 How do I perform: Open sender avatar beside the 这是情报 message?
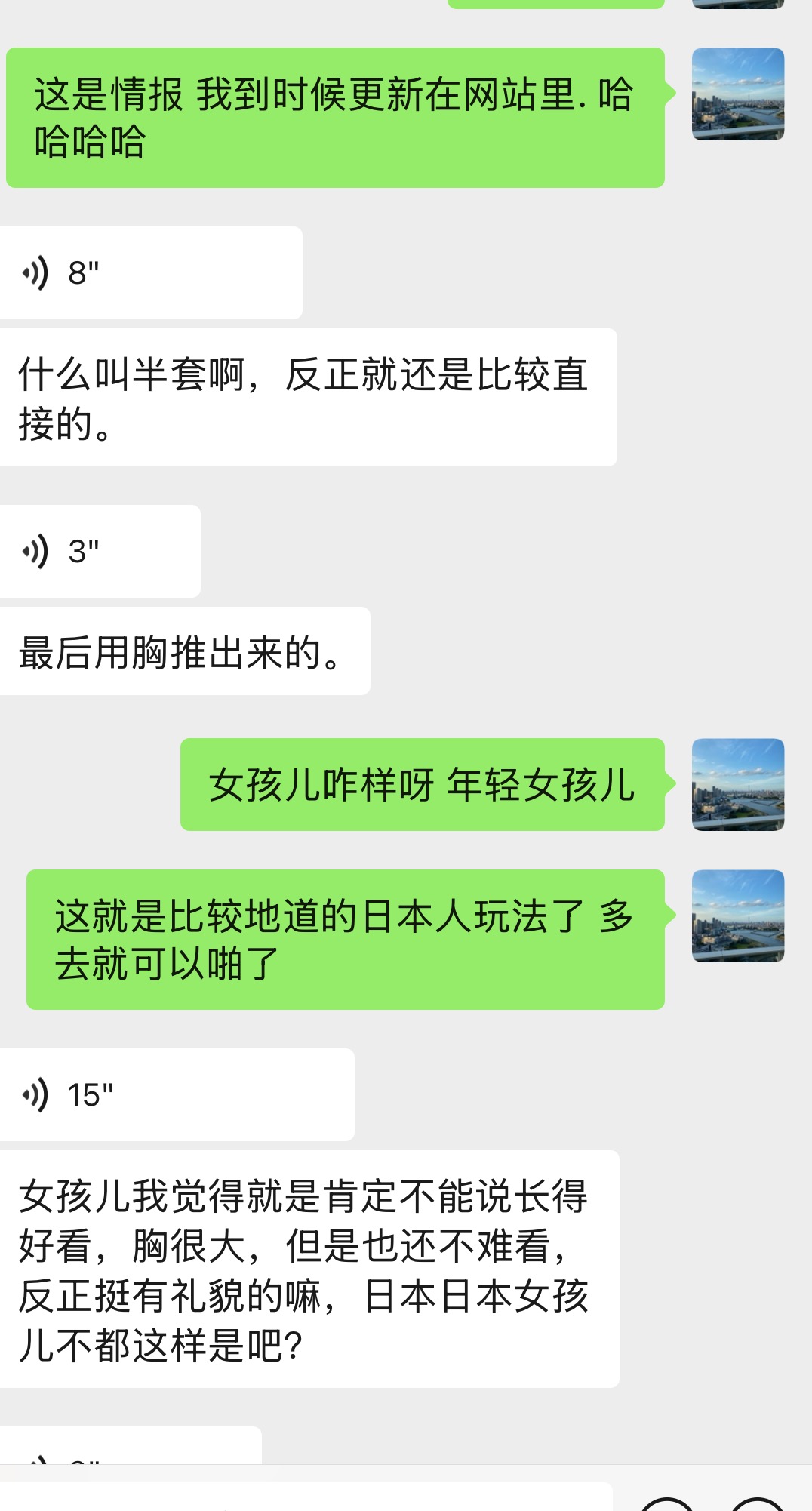click(x=737, y=94)
